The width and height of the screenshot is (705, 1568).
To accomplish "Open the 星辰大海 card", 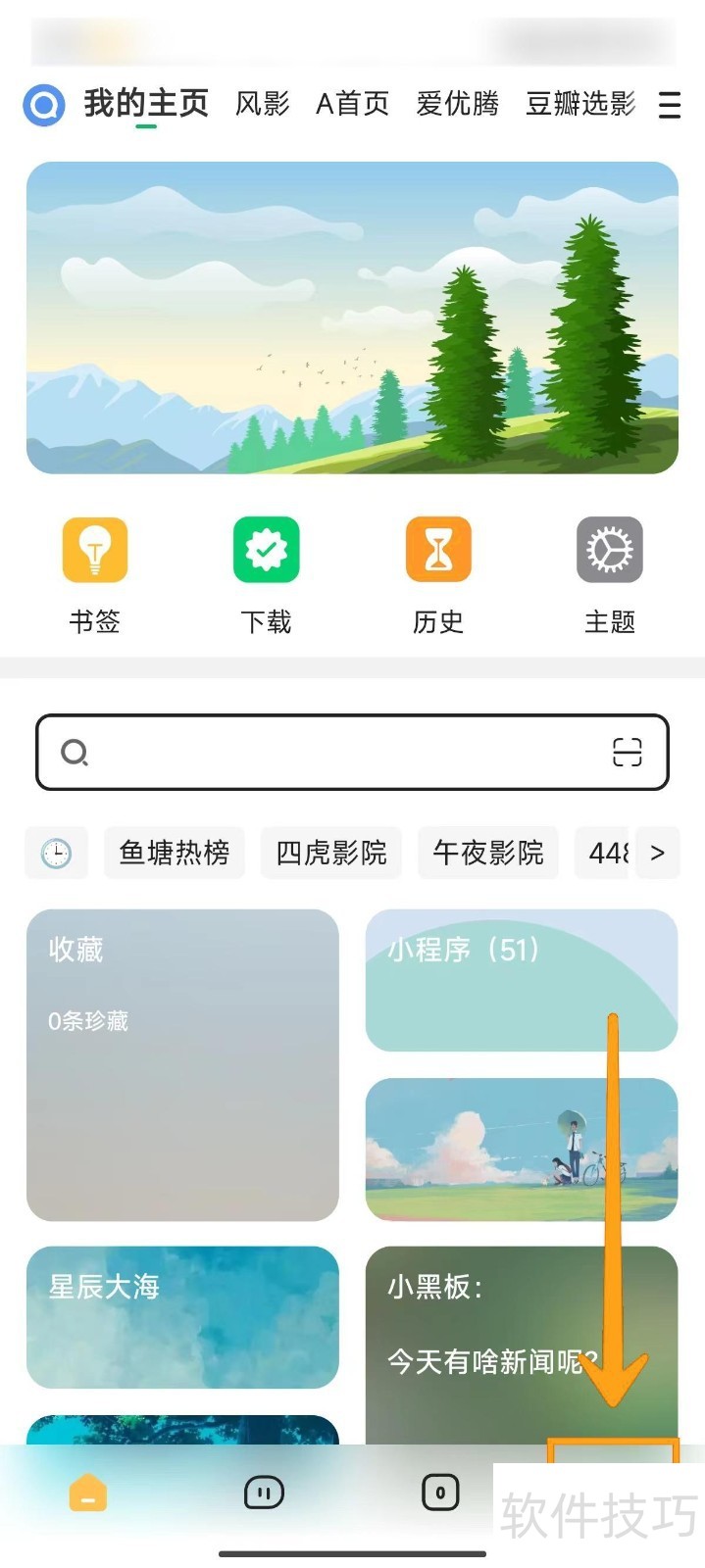I will tap(182, 1316).
